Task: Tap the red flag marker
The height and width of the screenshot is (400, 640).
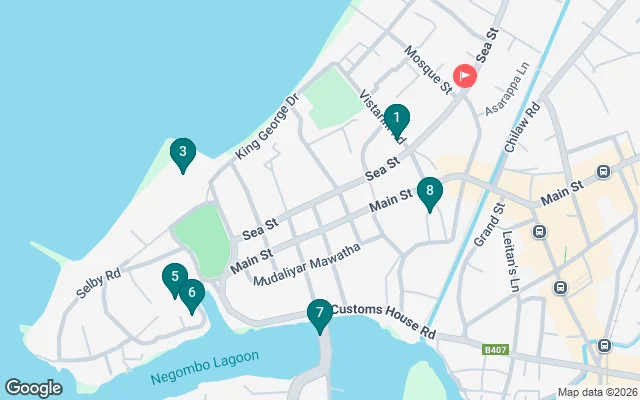Action: click(x=465, y=76)
